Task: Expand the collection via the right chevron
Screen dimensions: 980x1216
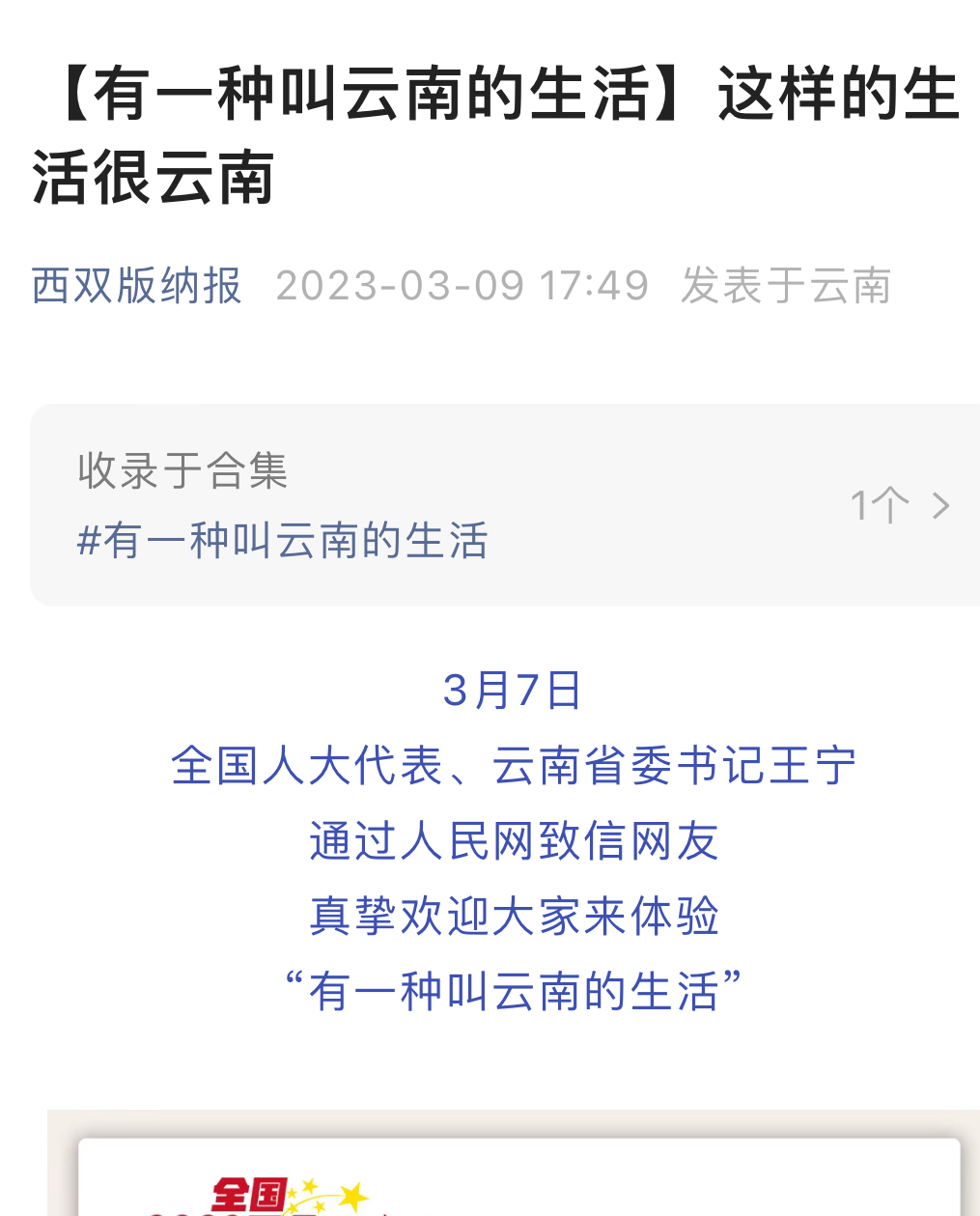Action: pyautogui.click(x=940, y=503)
